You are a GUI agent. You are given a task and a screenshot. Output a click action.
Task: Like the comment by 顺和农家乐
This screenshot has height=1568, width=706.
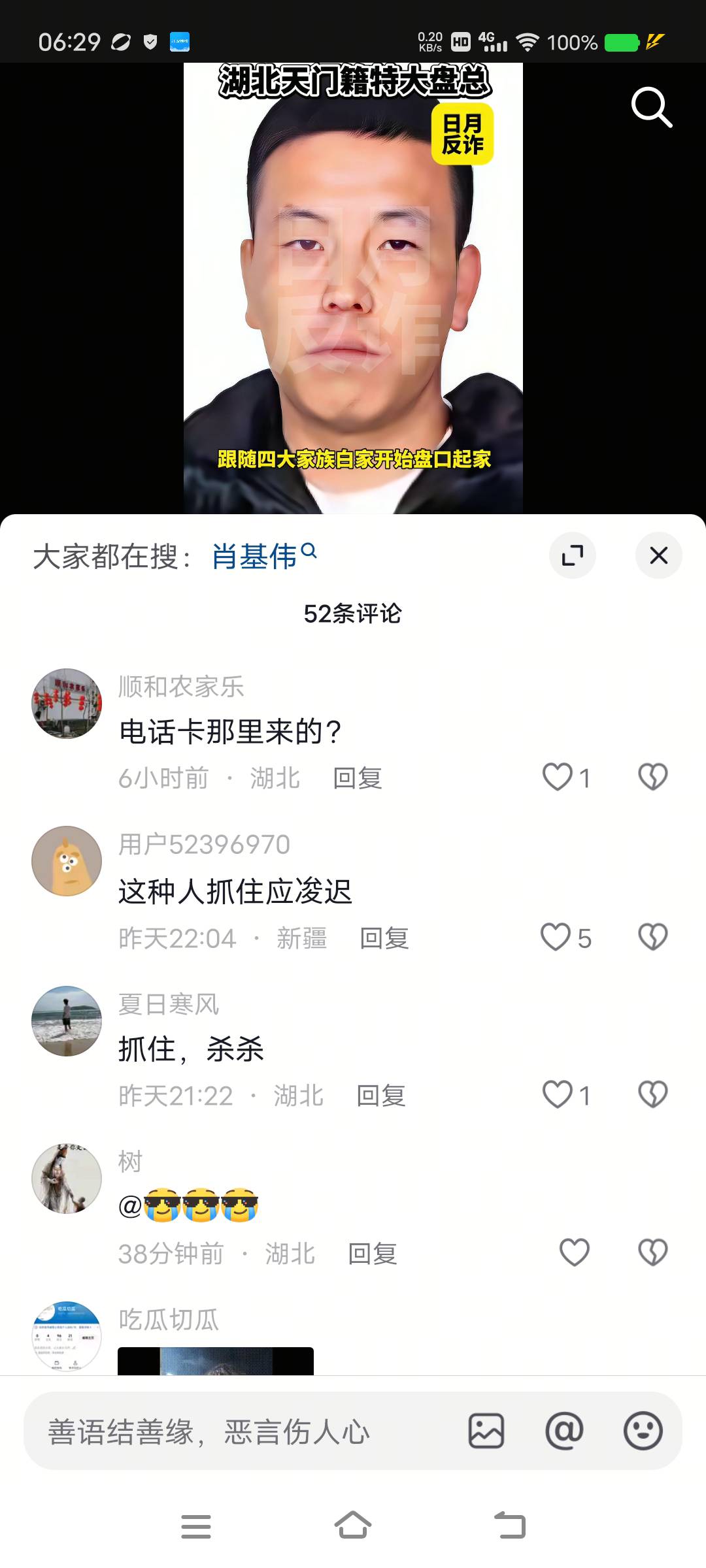pos(558,777)
